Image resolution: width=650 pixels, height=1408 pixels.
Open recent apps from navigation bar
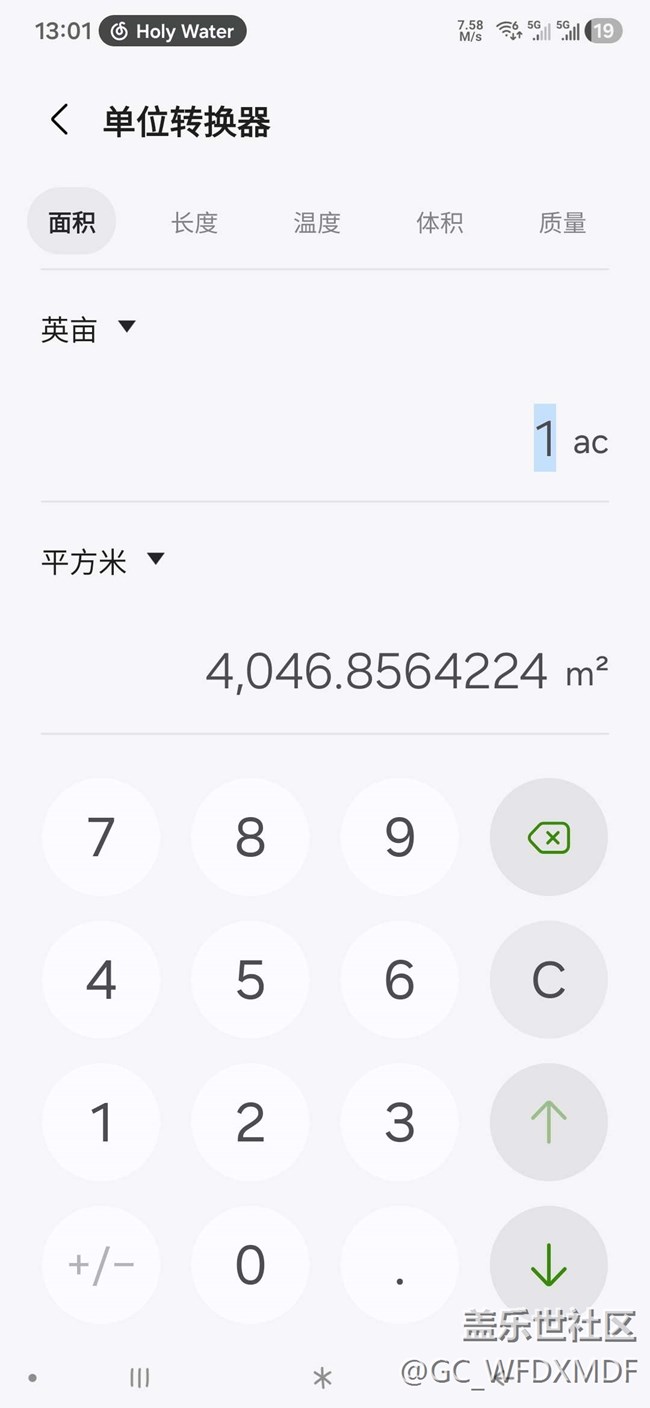coord(139,1378)
